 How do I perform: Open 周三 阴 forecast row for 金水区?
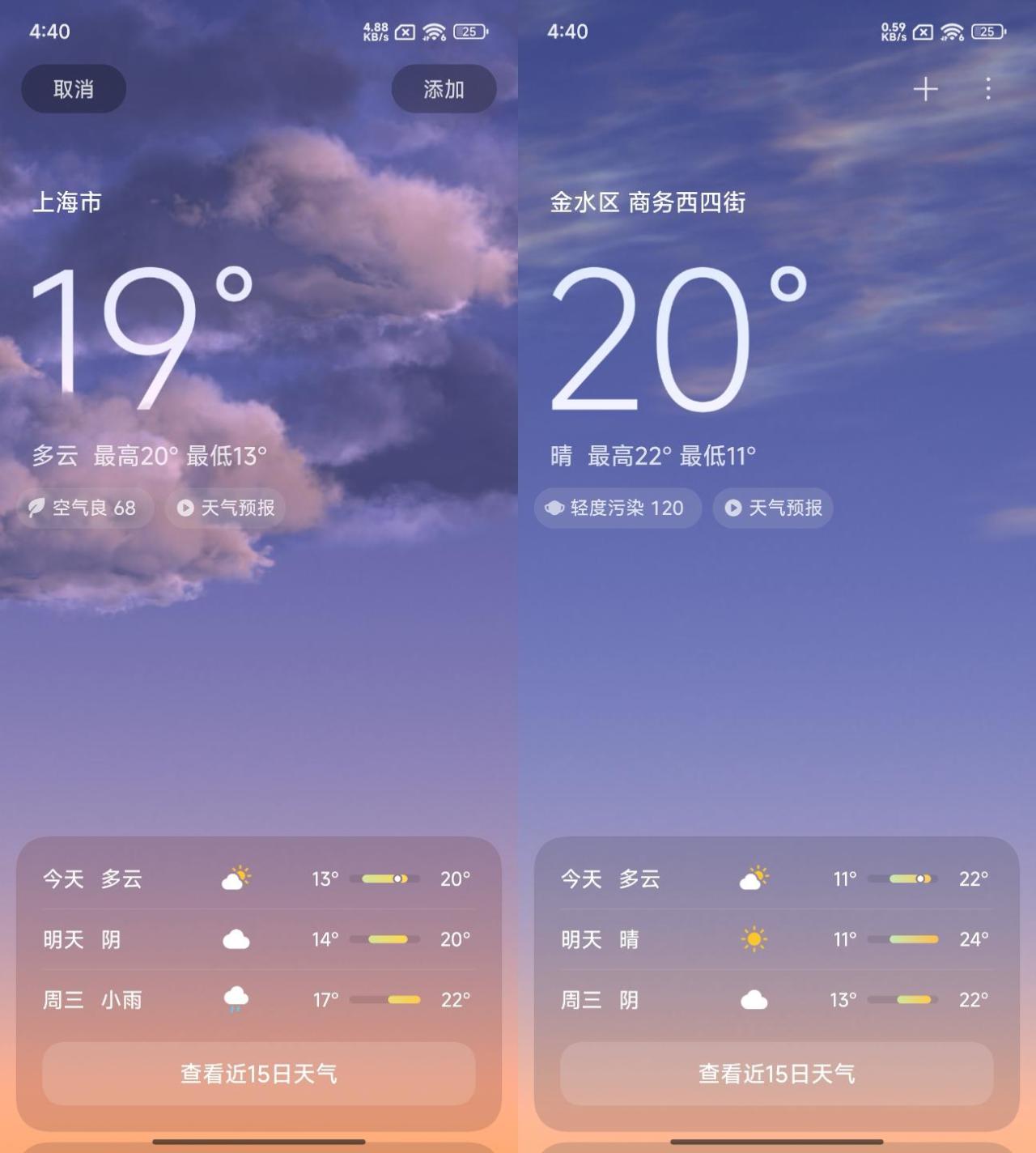point(776,1000)
